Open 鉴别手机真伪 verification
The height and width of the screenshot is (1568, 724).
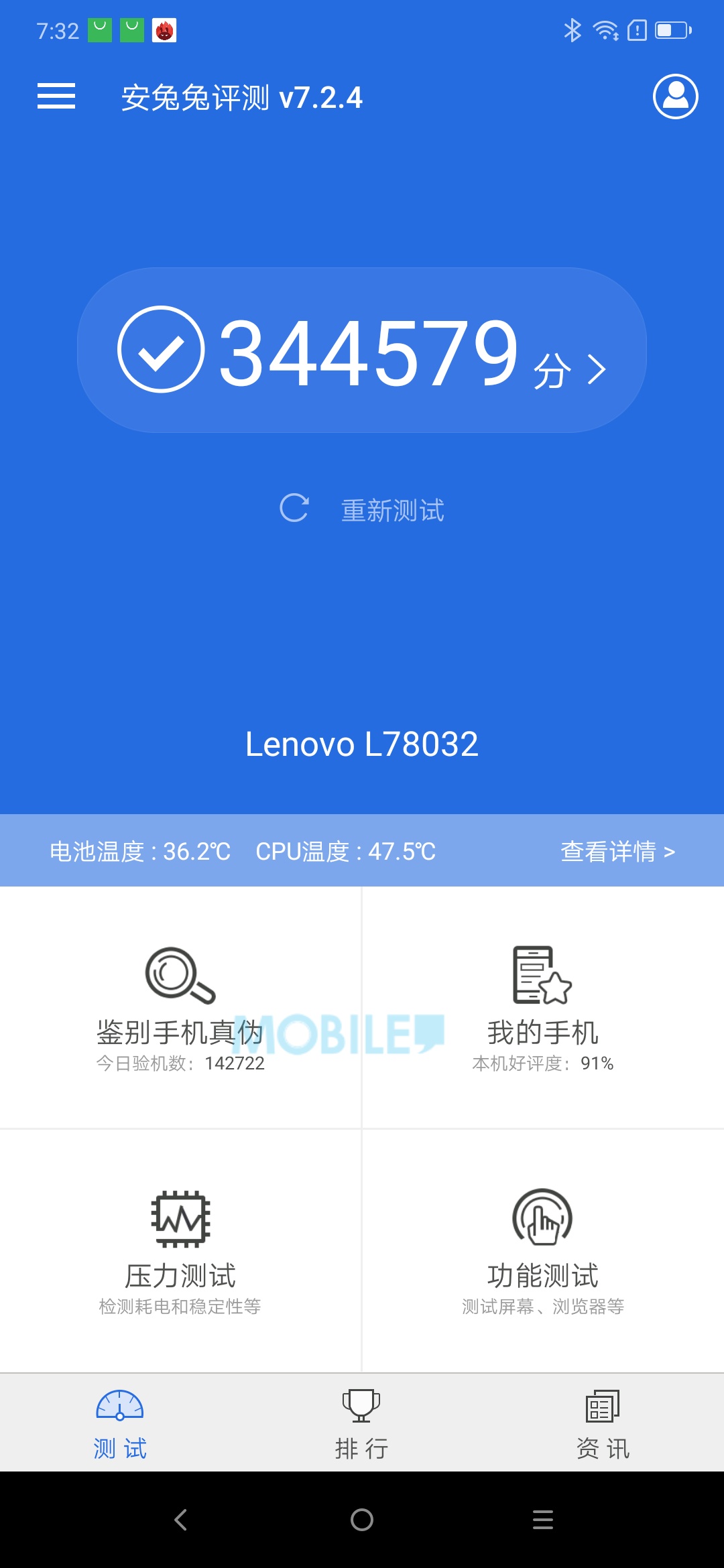[x=180, y=1008]
